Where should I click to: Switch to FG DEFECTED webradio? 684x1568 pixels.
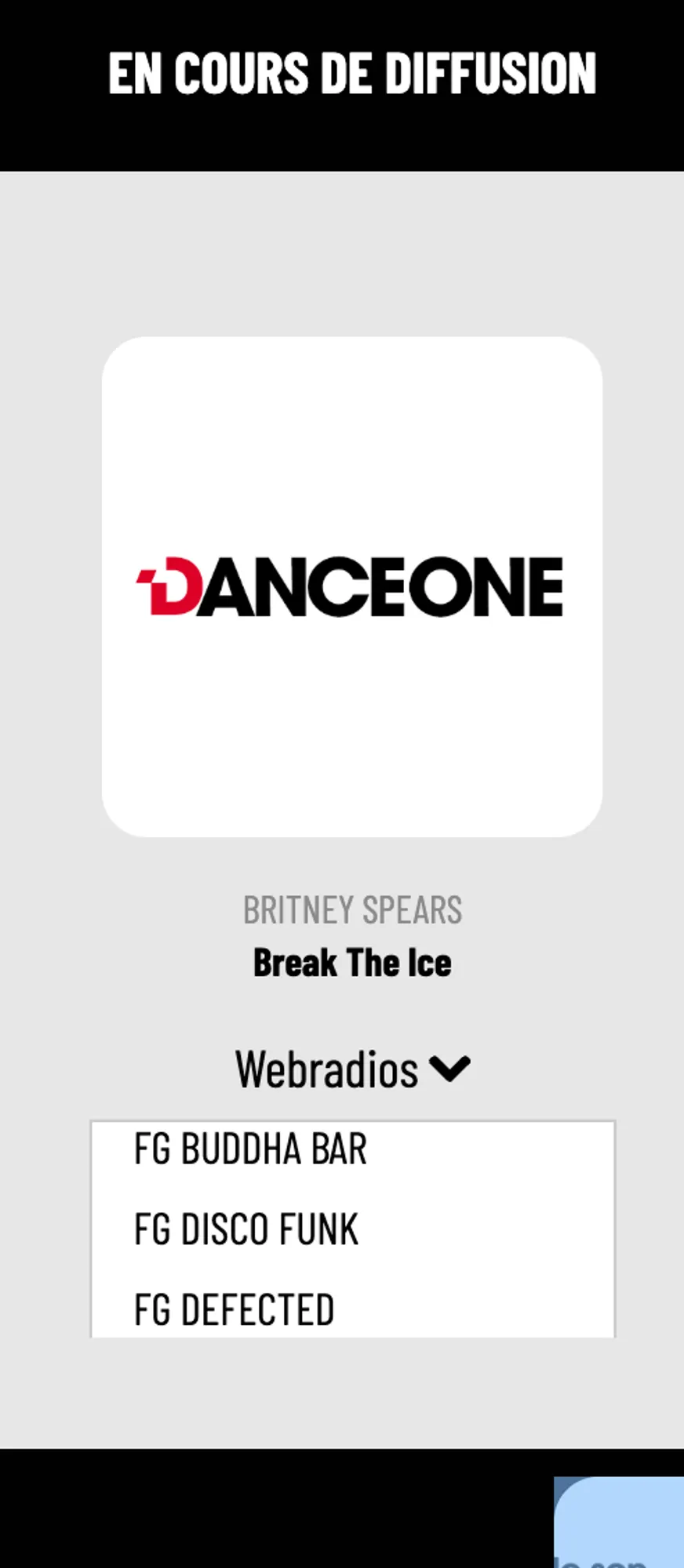pyautogui.click(x=235, y=1309)
